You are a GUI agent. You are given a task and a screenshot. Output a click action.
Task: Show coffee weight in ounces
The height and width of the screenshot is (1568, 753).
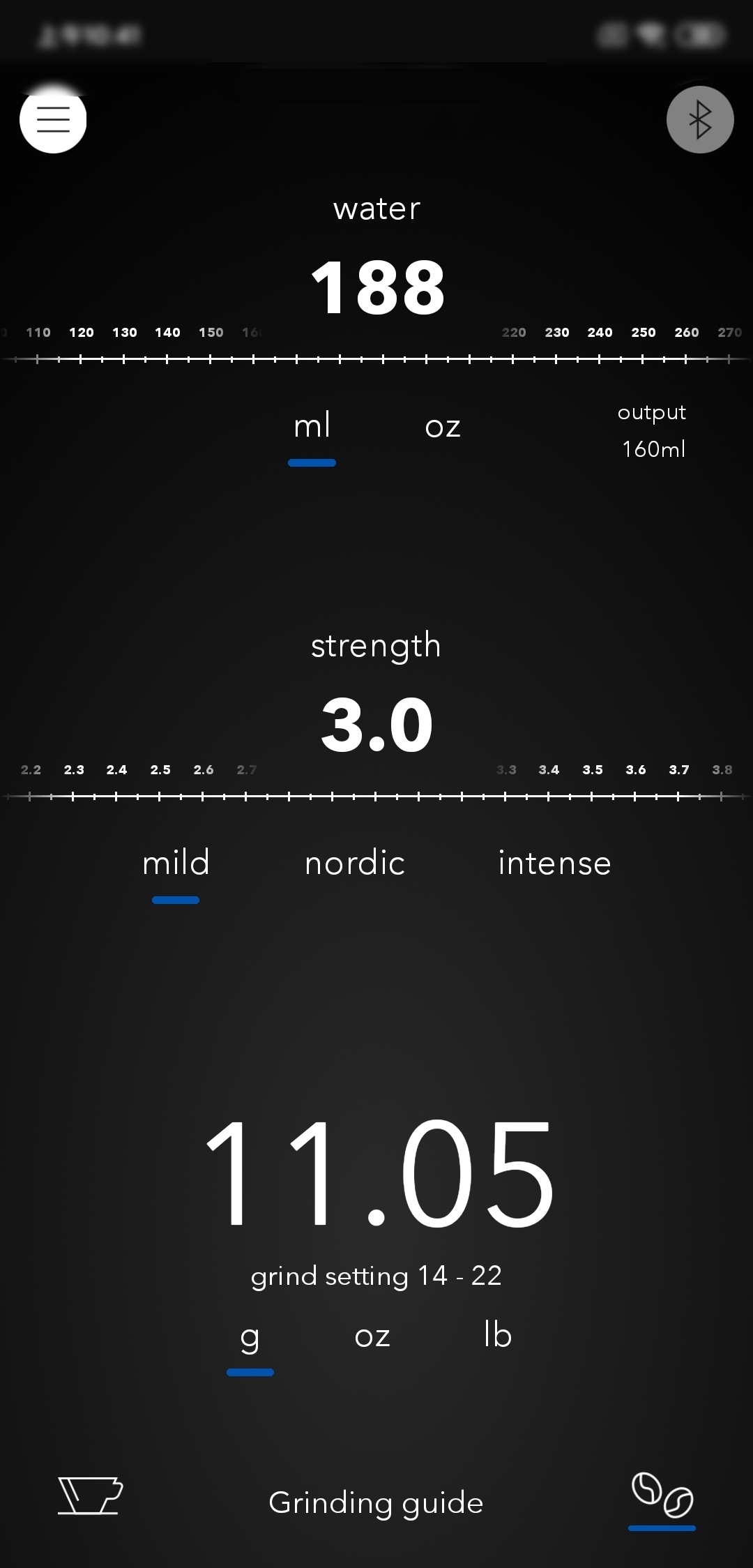372,1336
